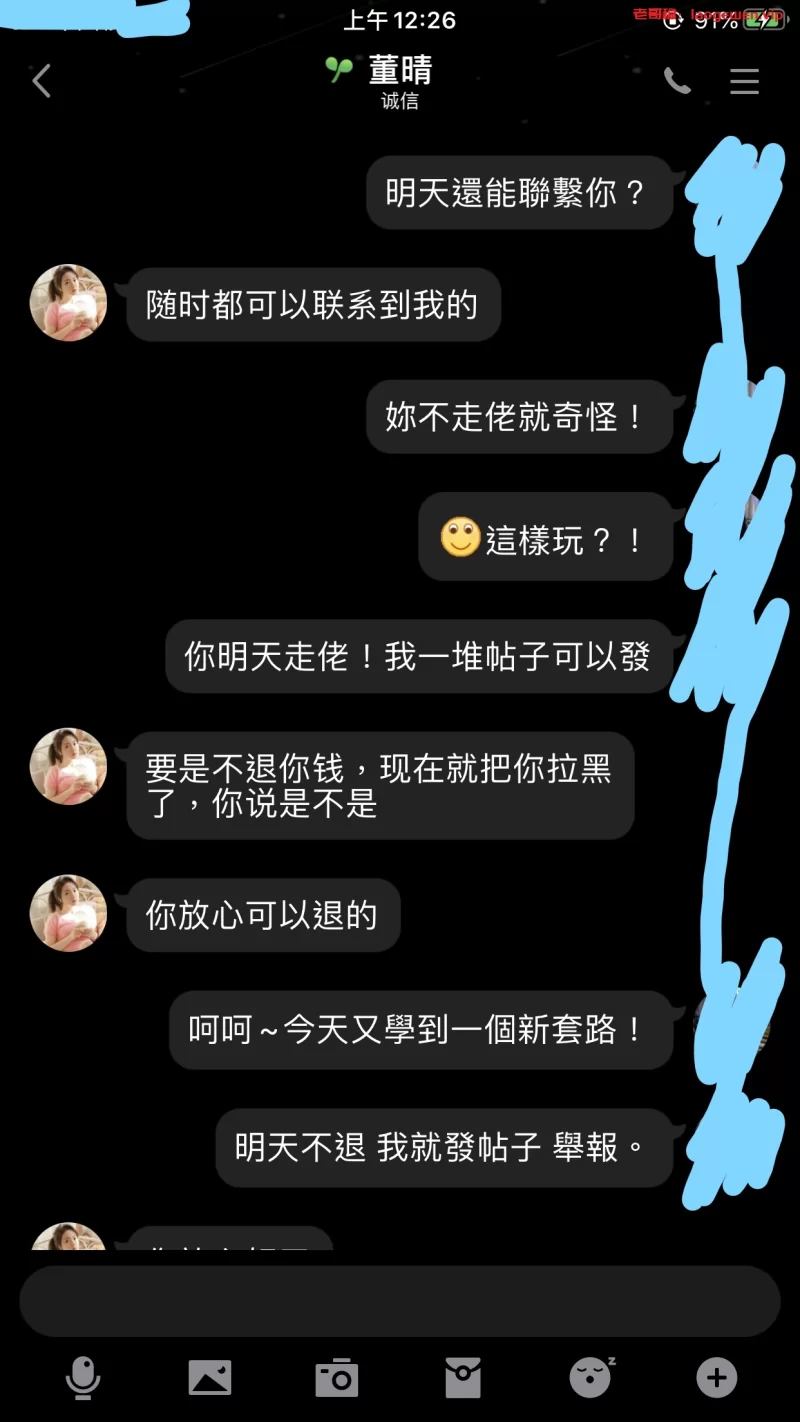Open the photo gallery picker
Viewport: 800px width, 1422px height.
click(x=210, y=1378)
